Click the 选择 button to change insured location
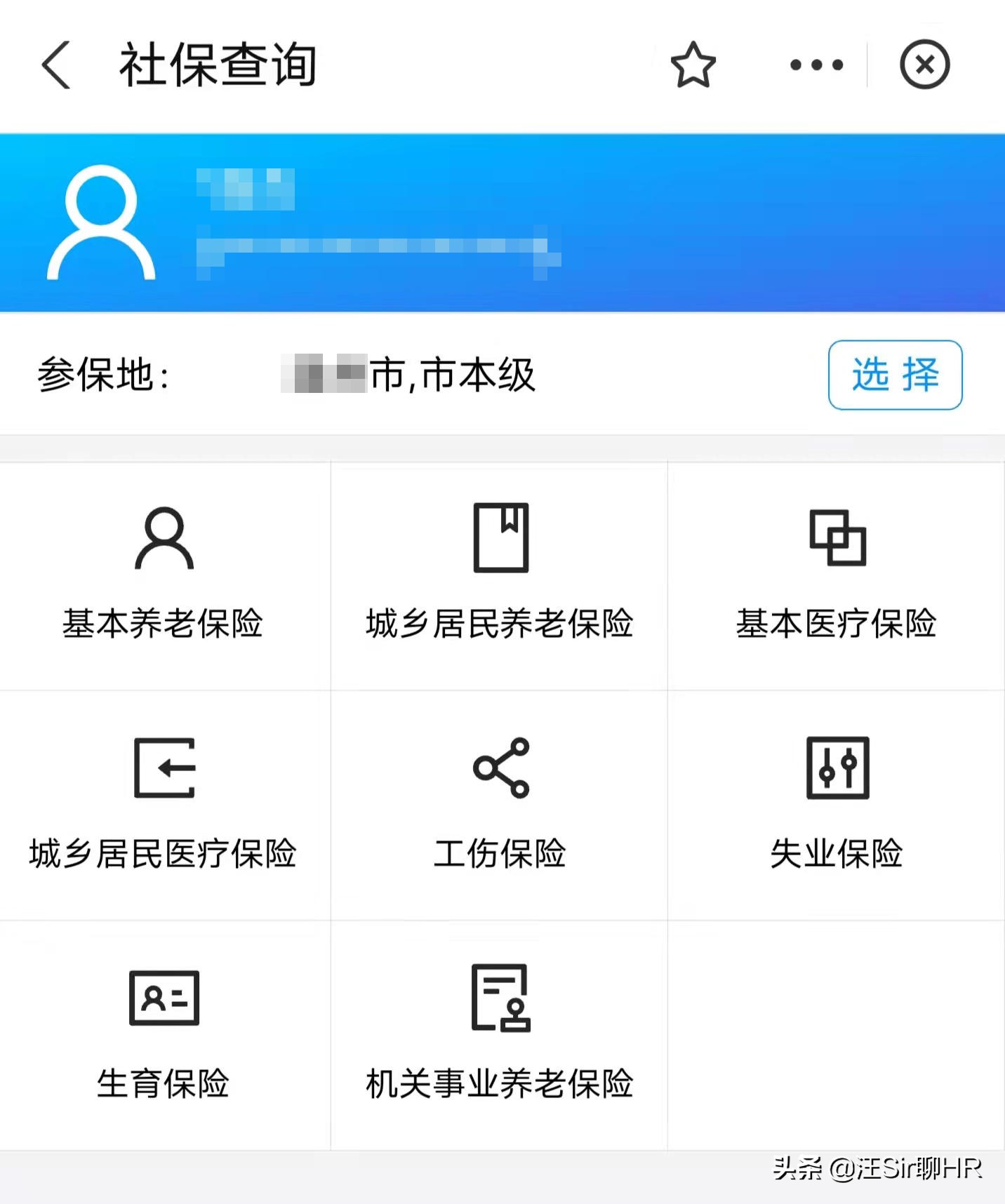Viewport: 1005px width, 1204px height. 894,375
